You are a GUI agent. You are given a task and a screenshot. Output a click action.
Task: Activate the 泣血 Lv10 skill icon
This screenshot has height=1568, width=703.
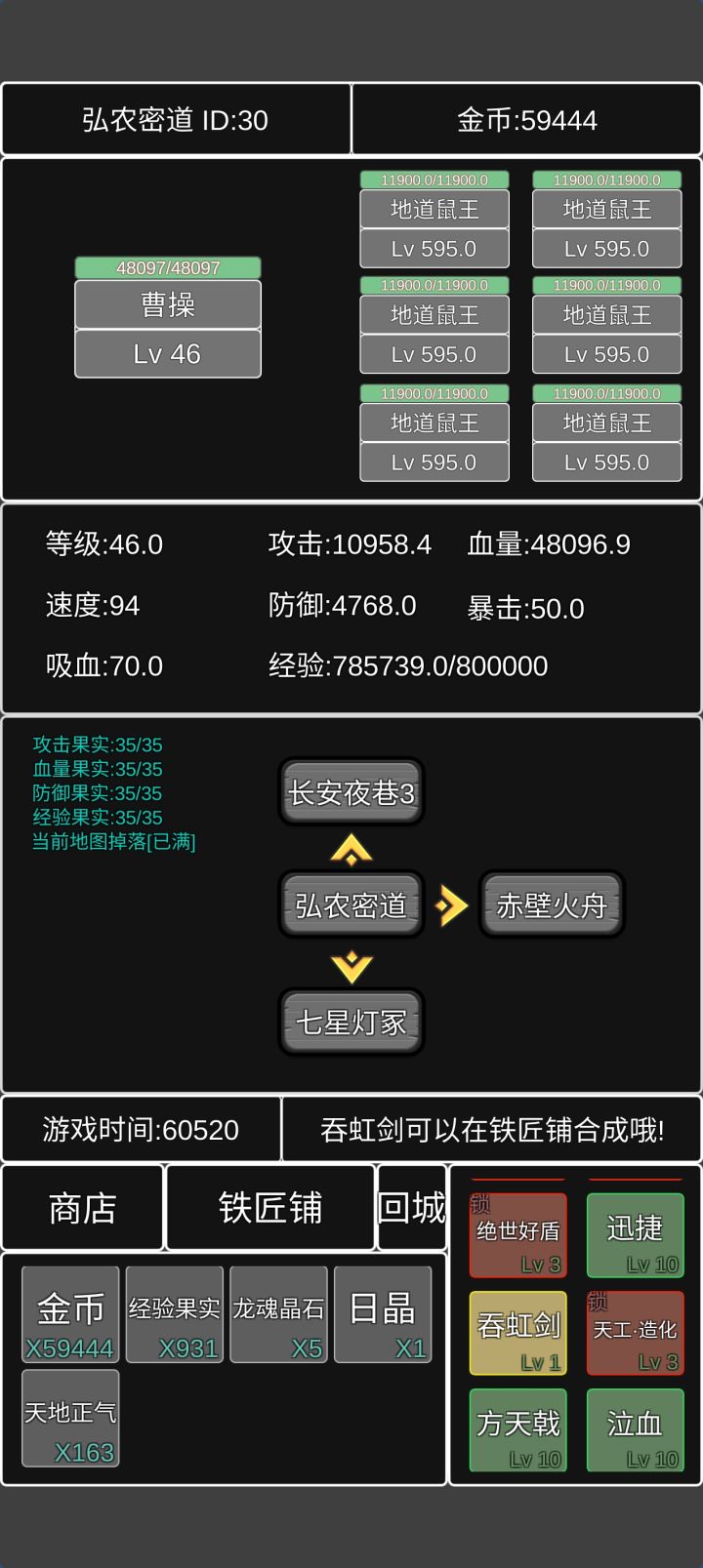(636, 1430)
